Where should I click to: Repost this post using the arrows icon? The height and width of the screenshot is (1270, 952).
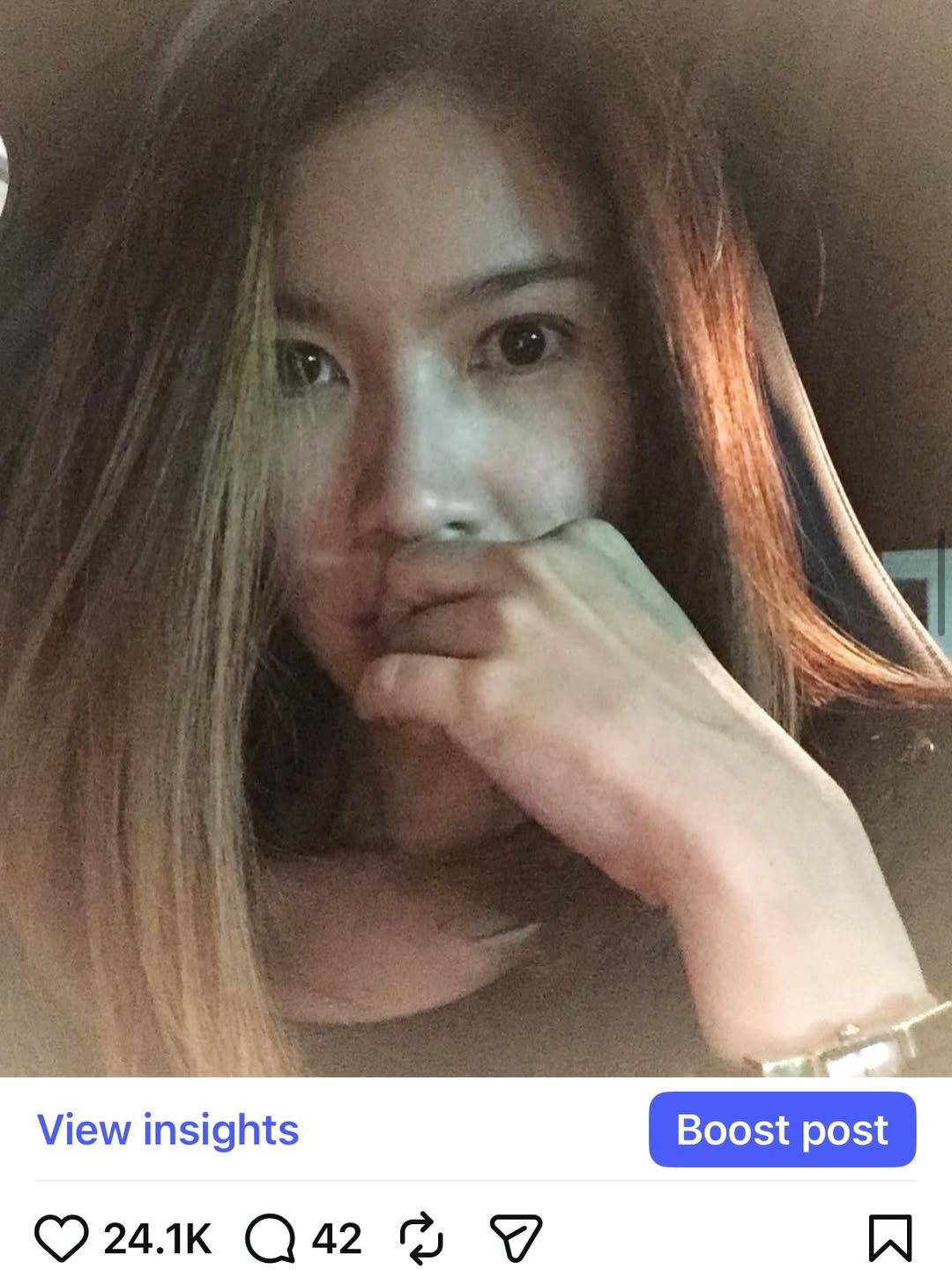point(421,1237)
